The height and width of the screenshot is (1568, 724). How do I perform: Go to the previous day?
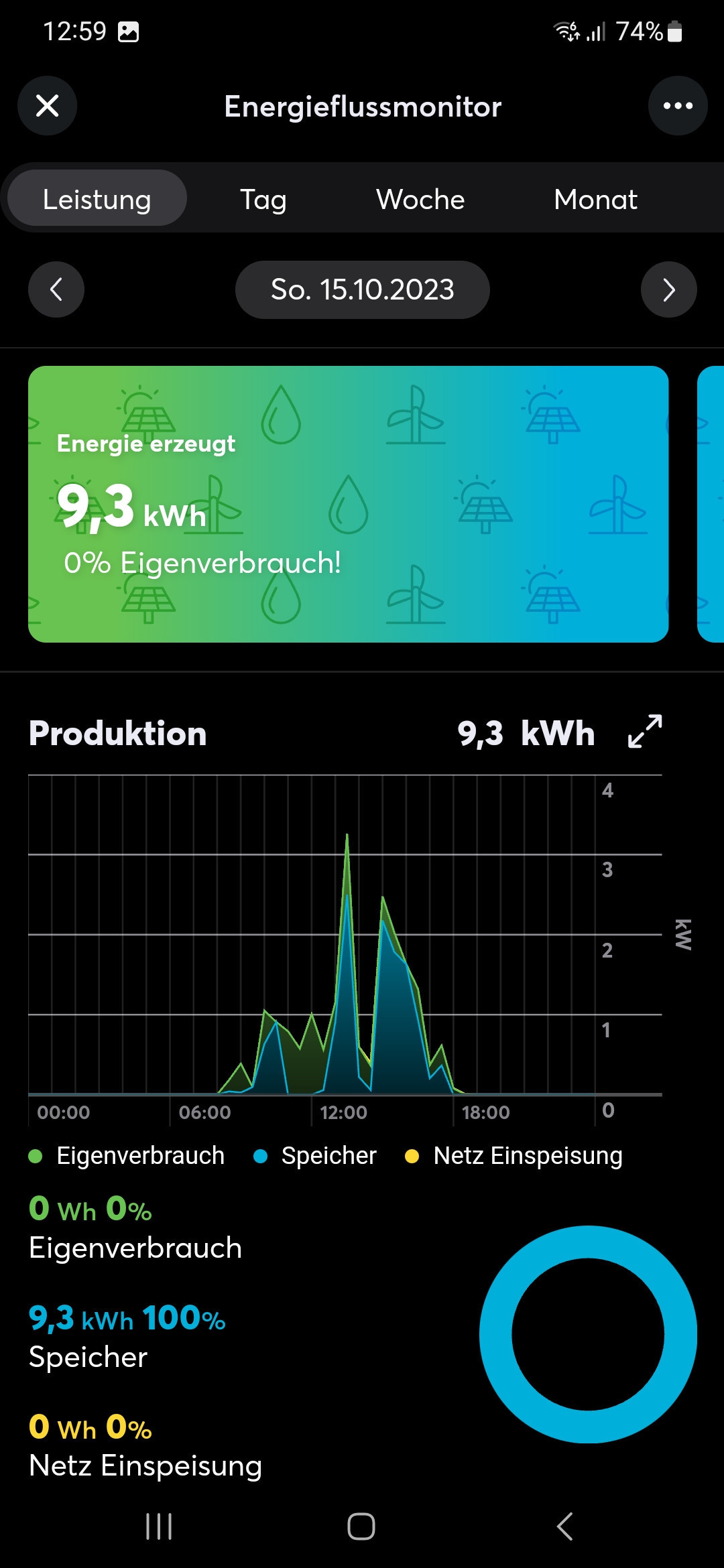[56, 289]
